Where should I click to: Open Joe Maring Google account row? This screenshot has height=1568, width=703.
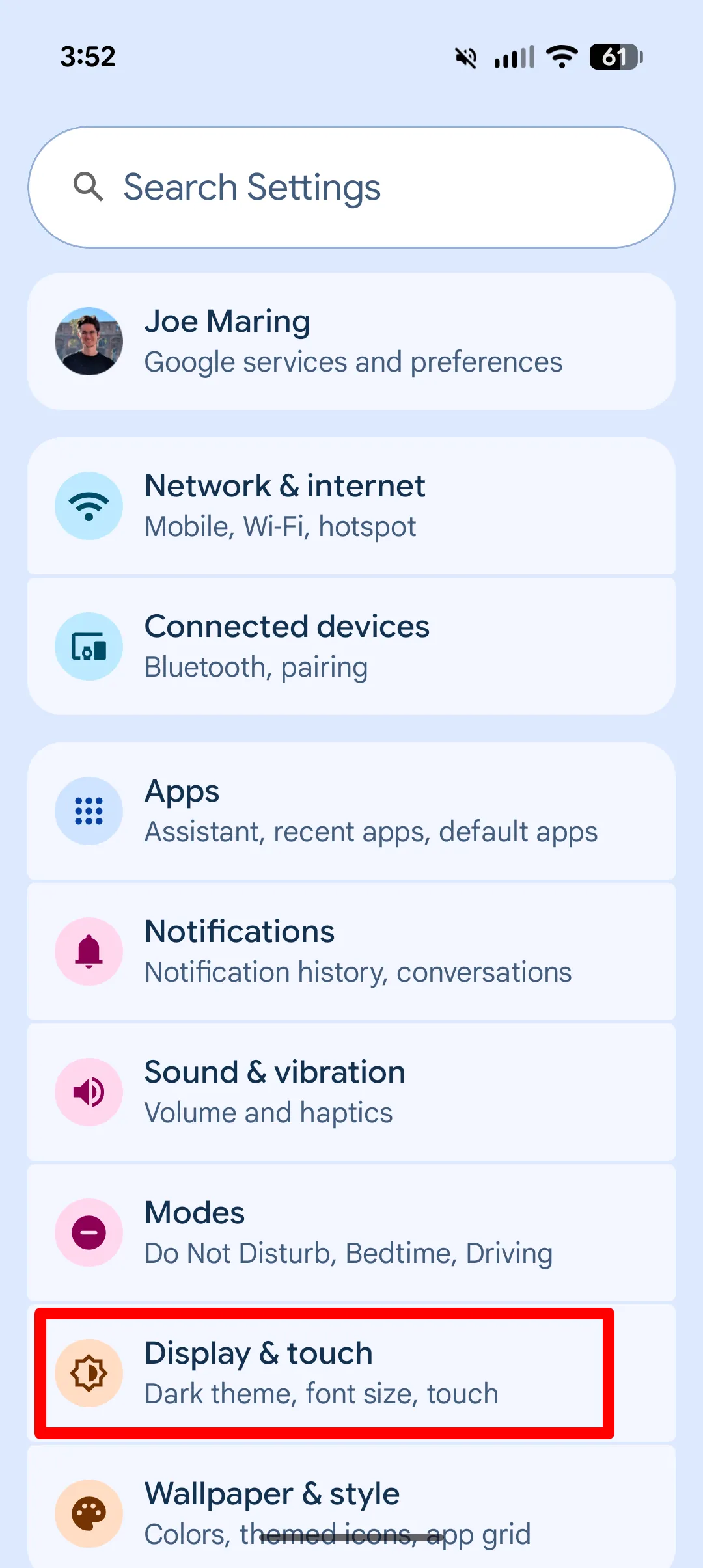[x=351, y=342]
